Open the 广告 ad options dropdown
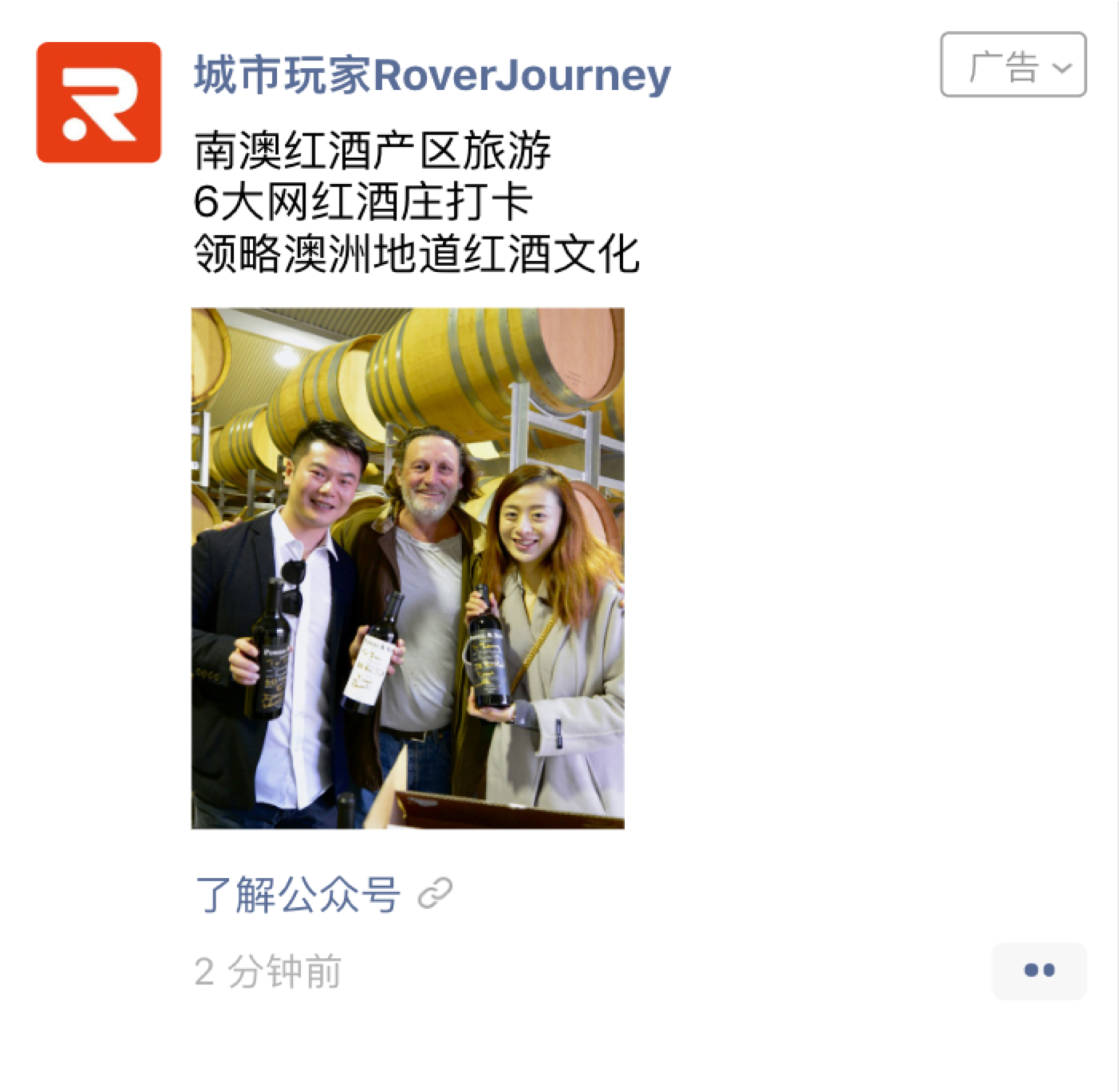This screenshot has width=1119, height=1092. point(1012,65)
